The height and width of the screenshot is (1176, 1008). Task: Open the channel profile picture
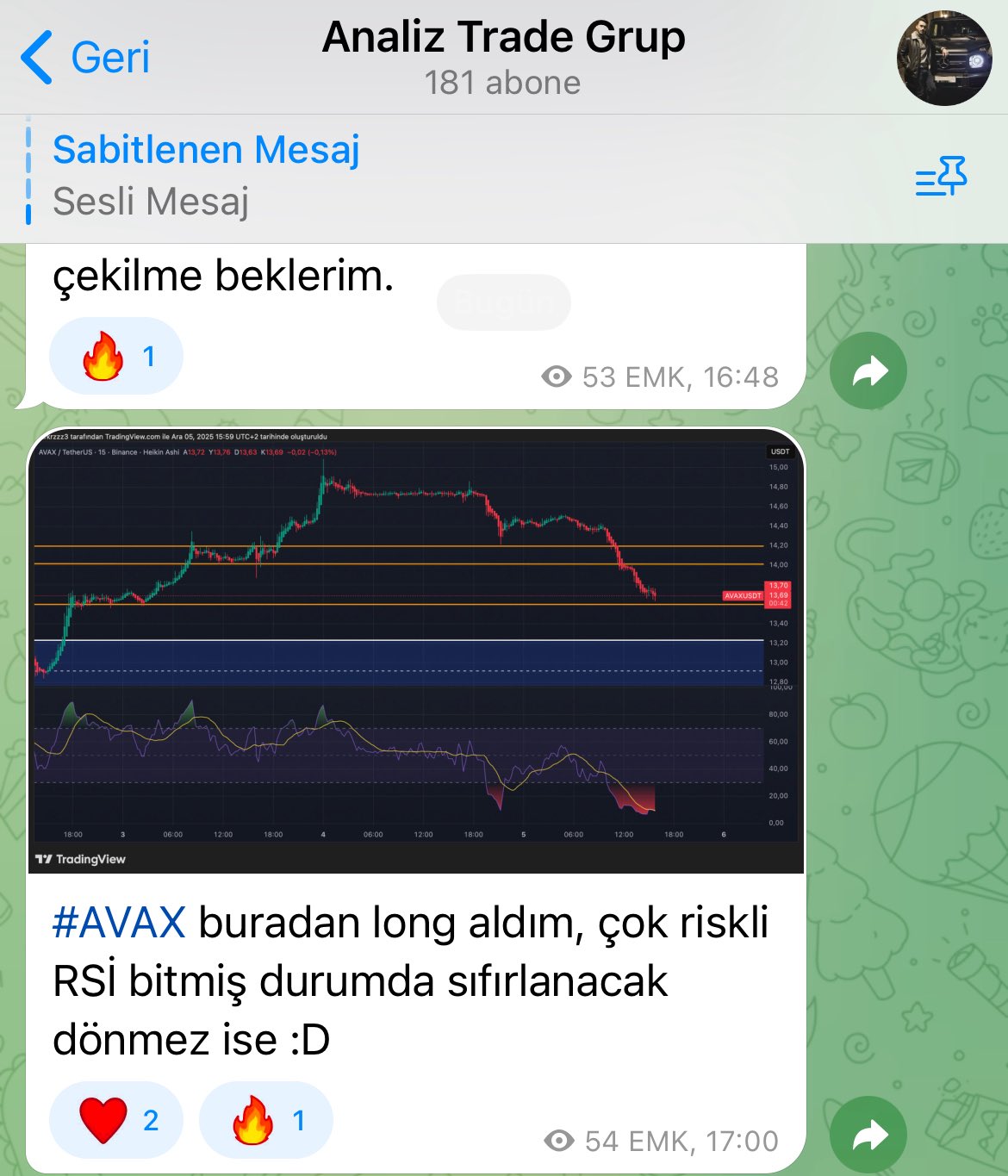tap(944, 59)
